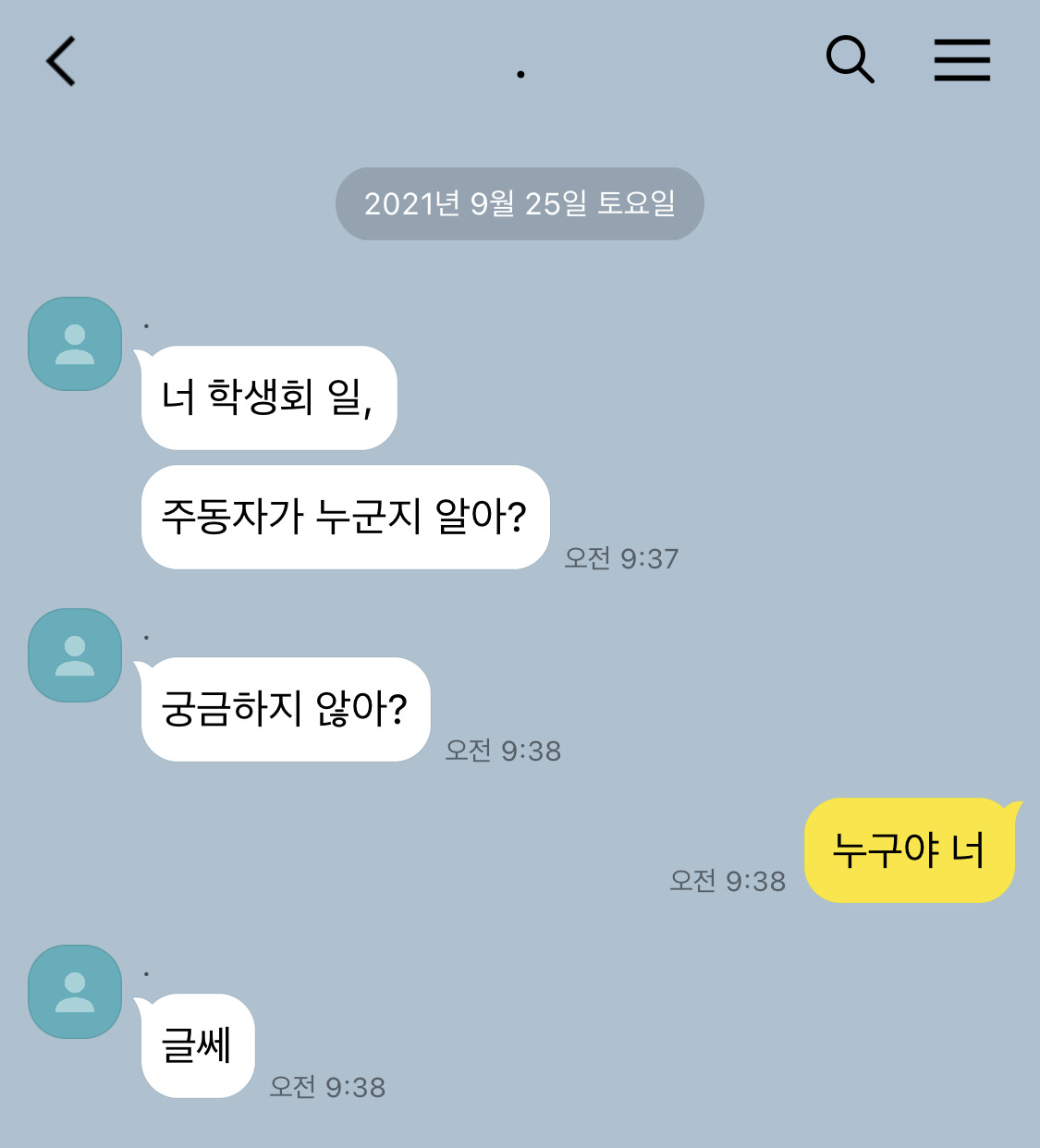Screen dimensions: 1040x1148
Task: Tap the sender name dot above top avatar
Action: 146,323
